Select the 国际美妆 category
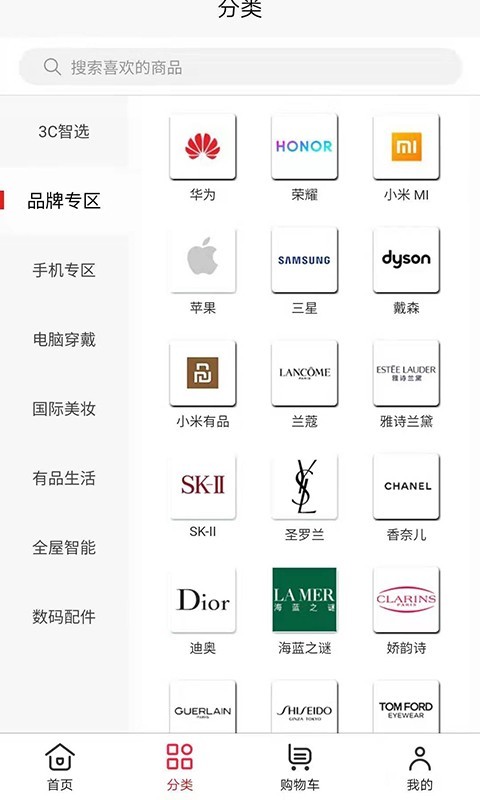The height and width of the screenshot is (800, 480). pyautogui.click(x=64, y=409)
